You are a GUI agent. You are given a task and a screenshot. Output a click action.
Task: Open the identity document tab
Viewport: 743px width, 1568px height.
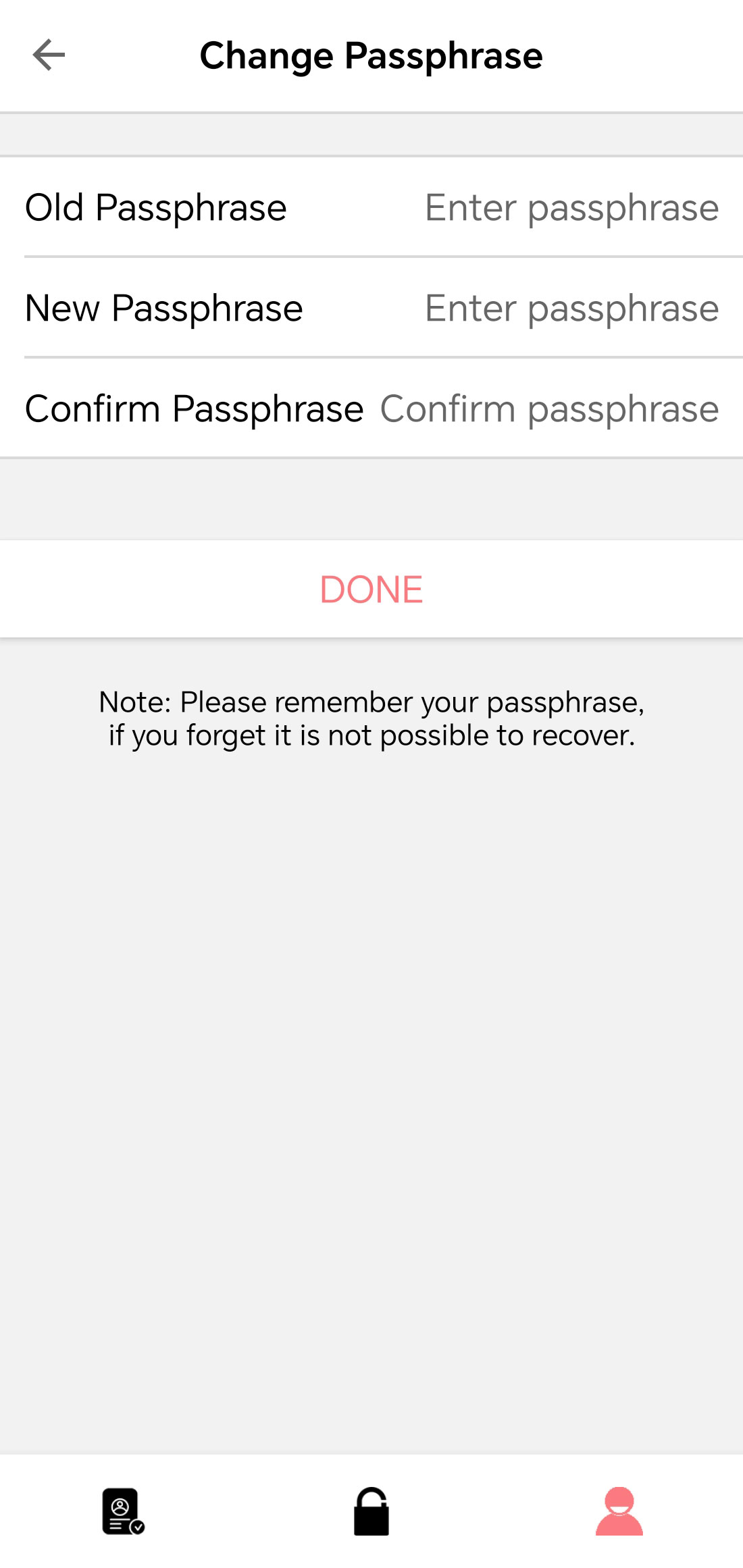click(124, 1511)
